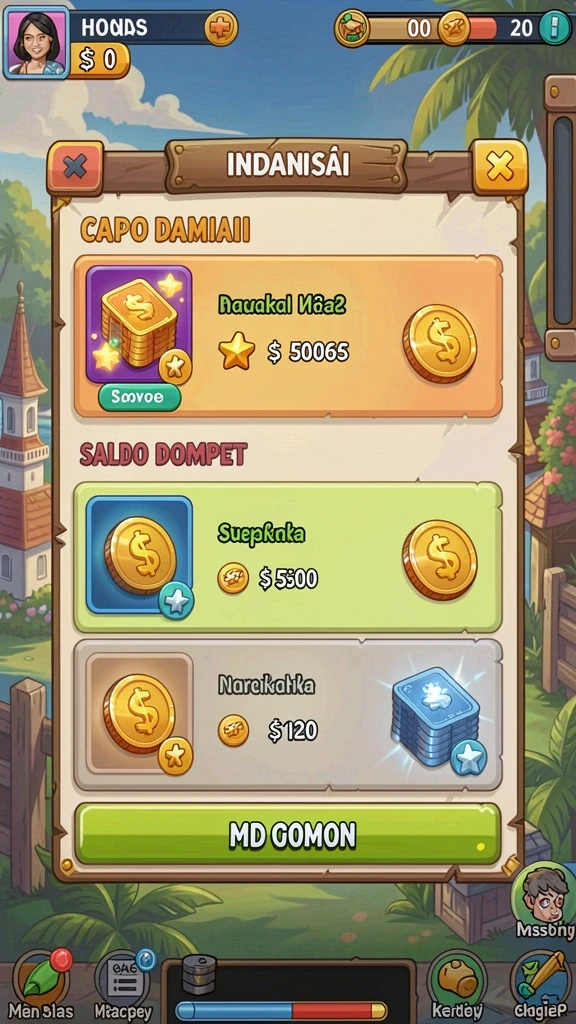Tap the green Sovoe button
Viewport: 576px width, 1024px height.
click(x=139, y=397)
